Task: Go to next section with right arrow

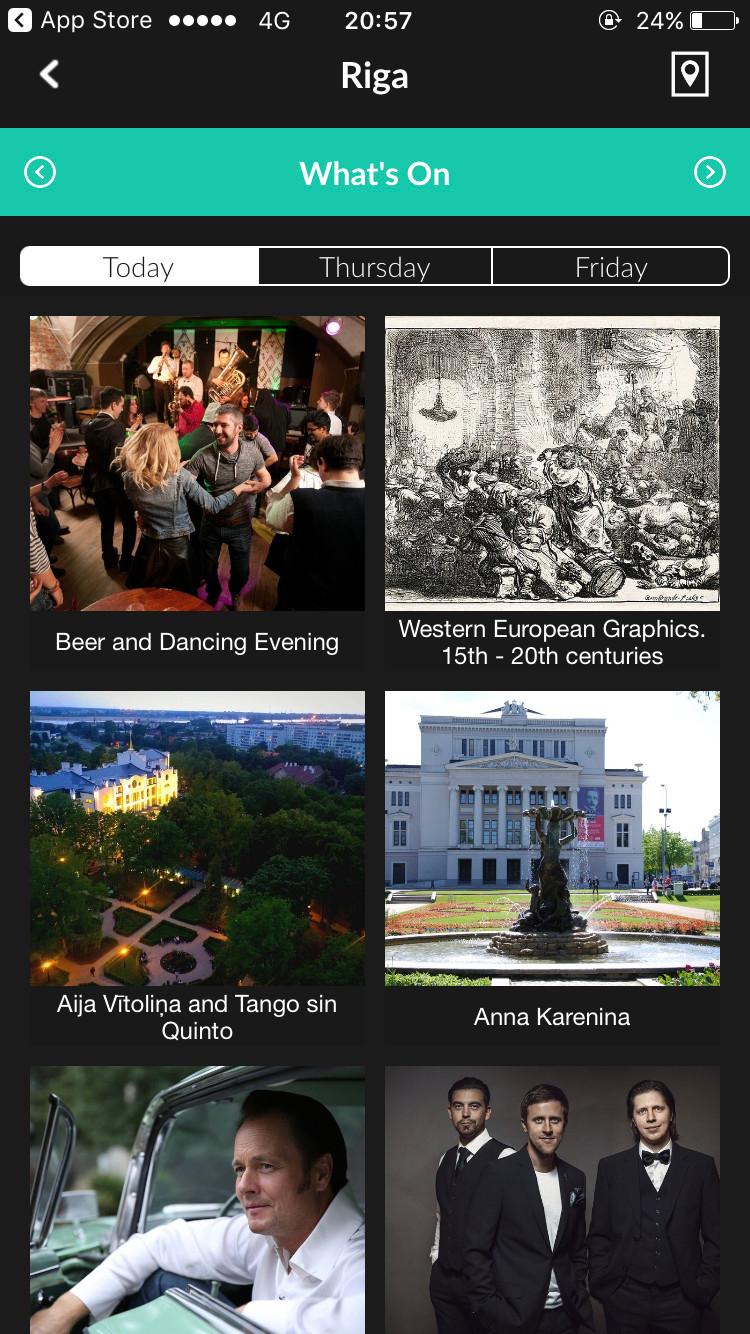Action: point(709,173)
